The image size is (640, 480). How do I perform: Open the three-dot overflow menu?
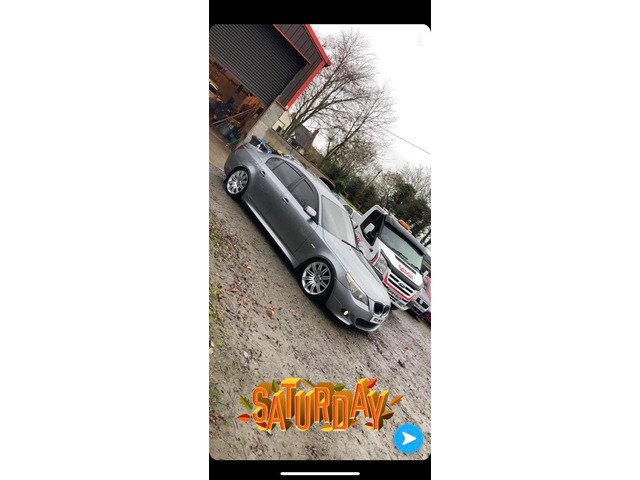click(419, 40)
